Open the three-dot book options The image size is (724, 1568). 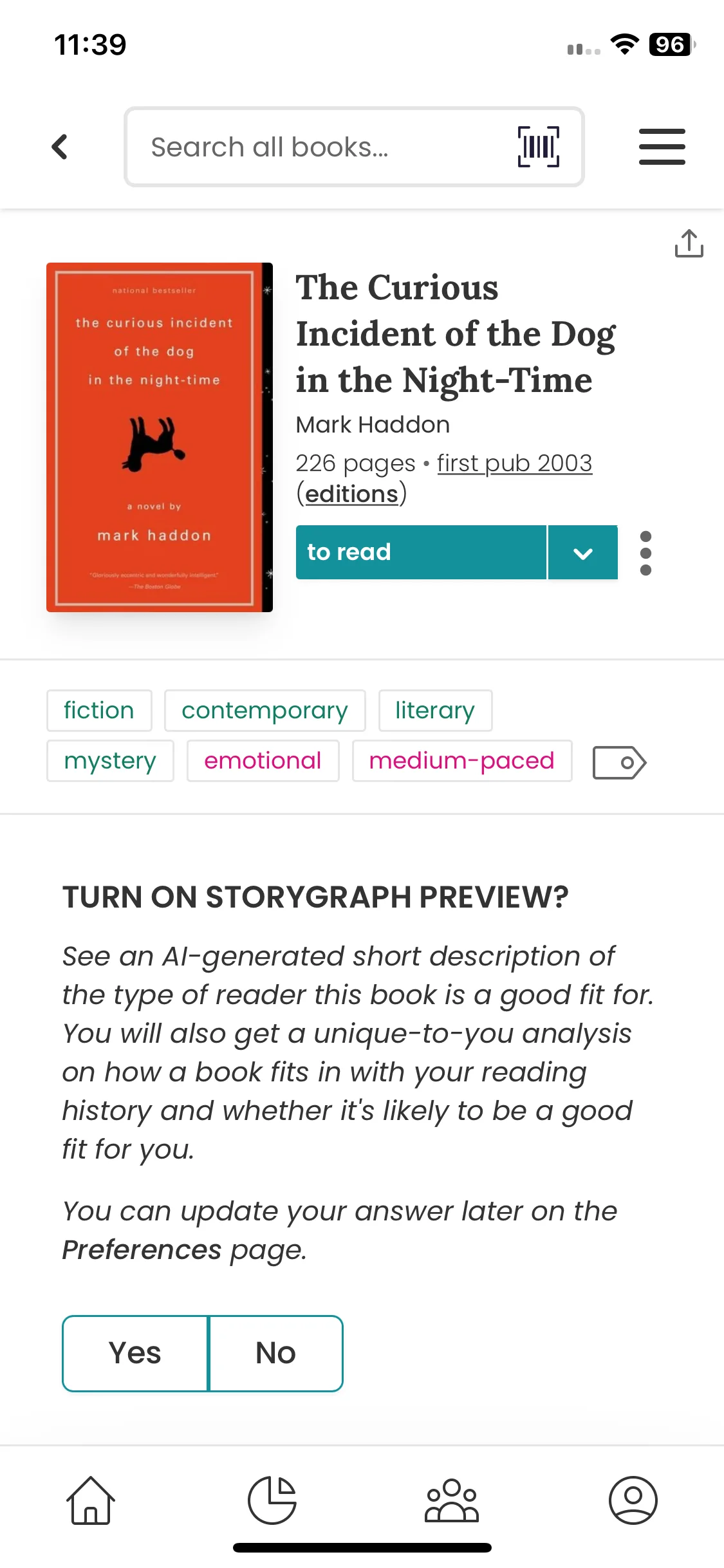(645, 553)
